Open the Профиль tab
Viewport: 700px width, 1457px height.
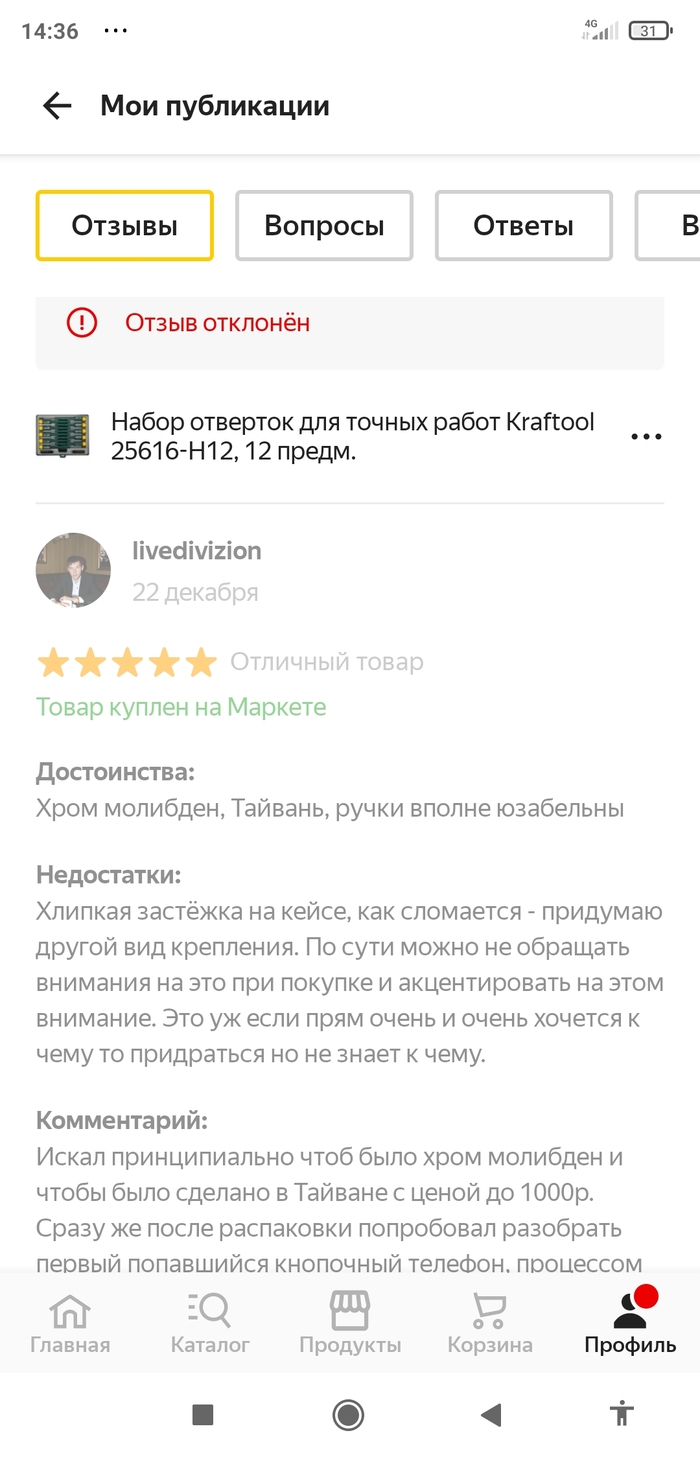(x=630, y=1322)
